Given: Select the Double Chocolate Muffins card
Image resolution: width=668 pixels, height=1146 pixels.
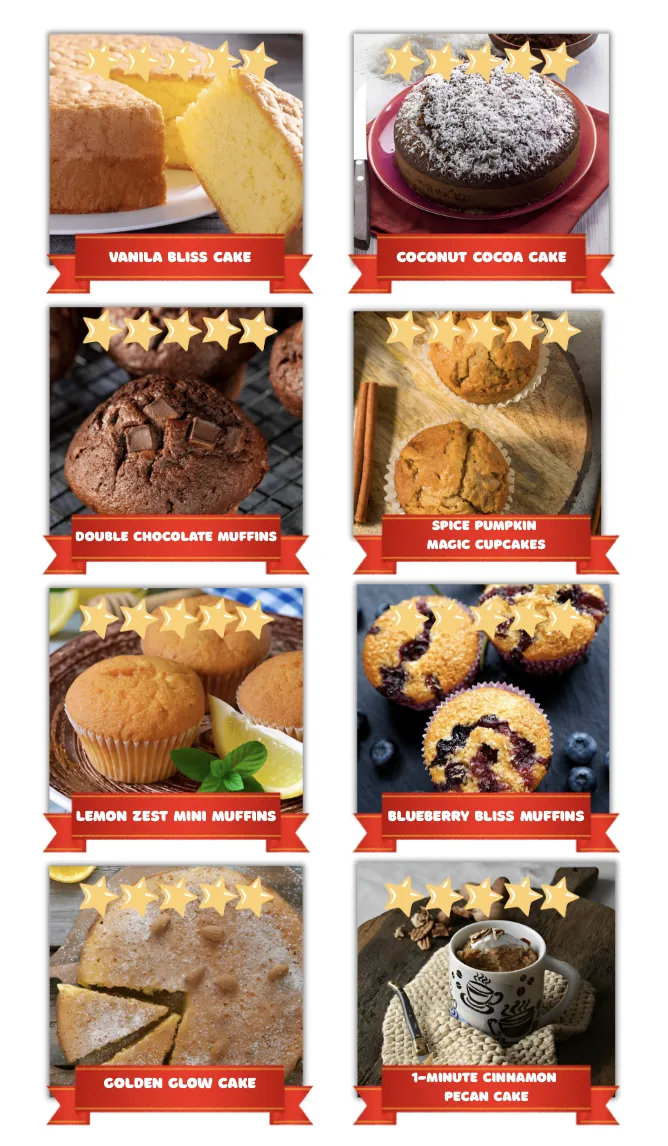Looking at the screenshot, I should 177,430.
